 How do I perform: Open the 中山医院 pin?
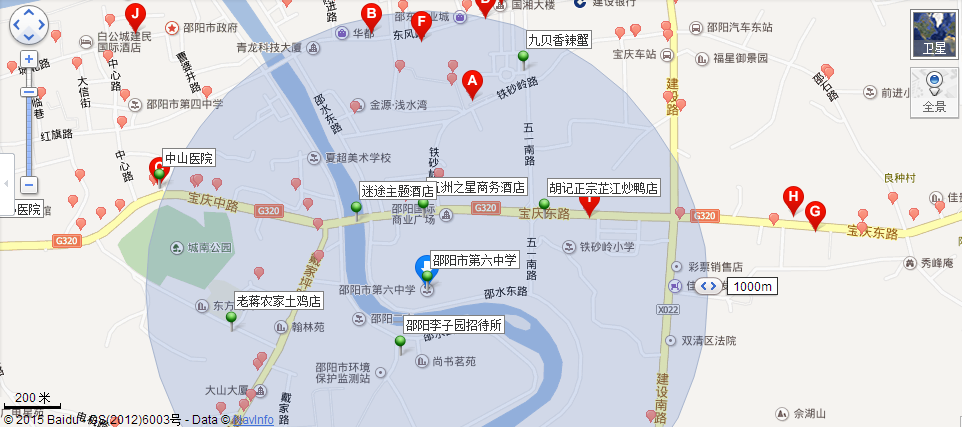click(x=159, y=176)
